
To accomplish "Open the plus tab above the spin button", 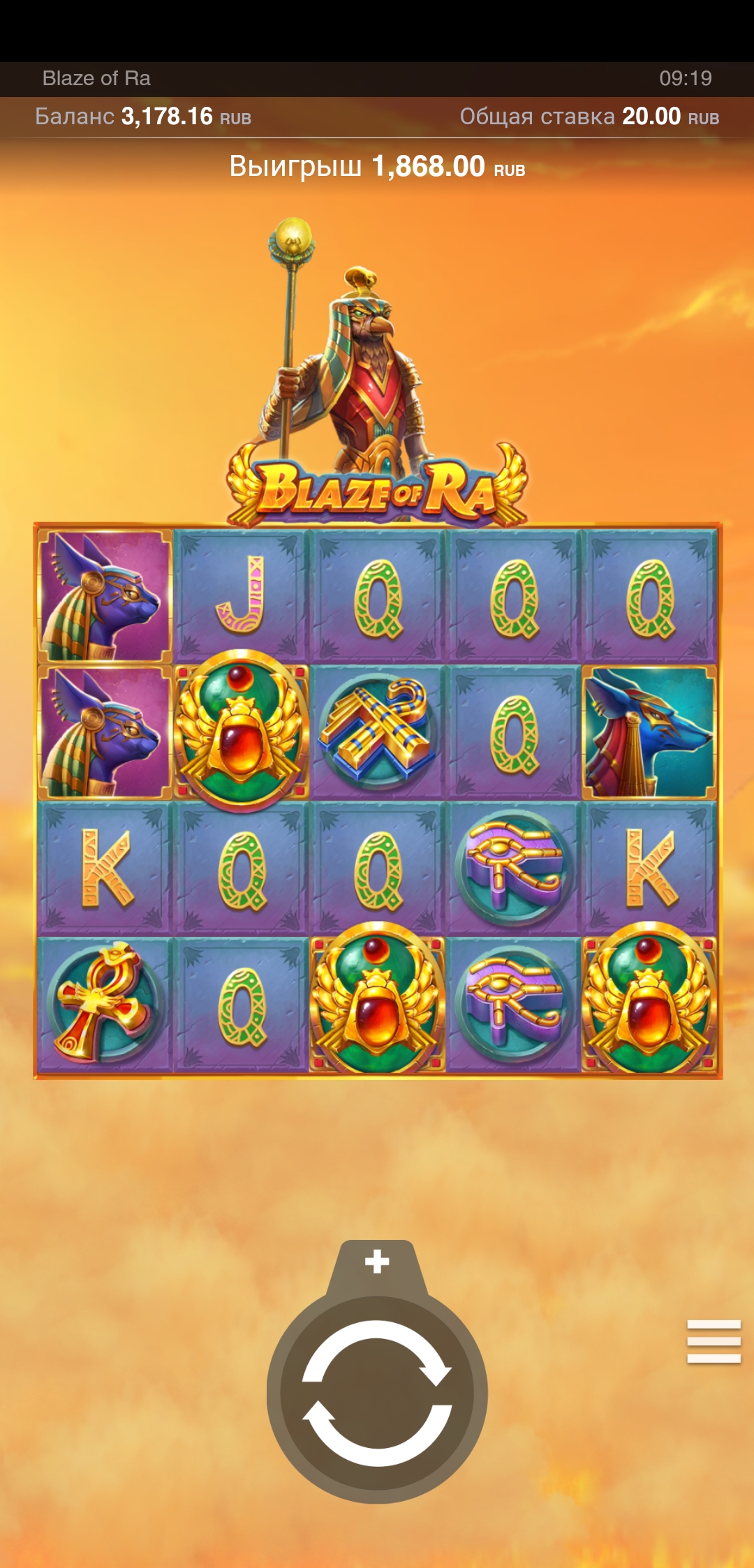I will 377,1262.
